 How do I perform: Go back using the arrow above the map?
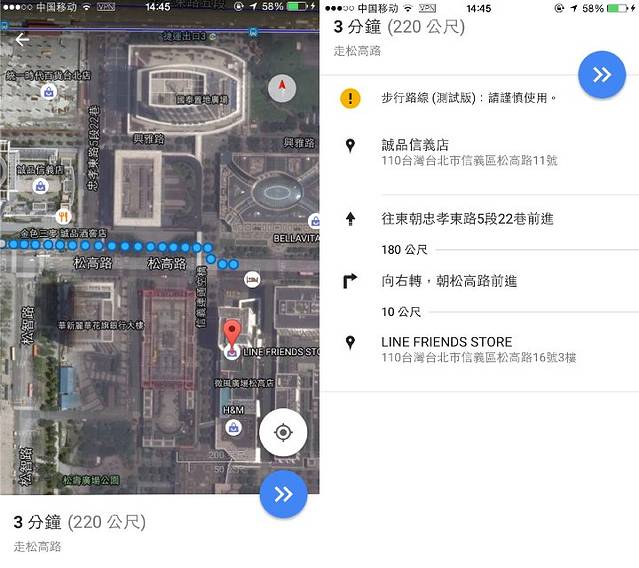point(22,40)
